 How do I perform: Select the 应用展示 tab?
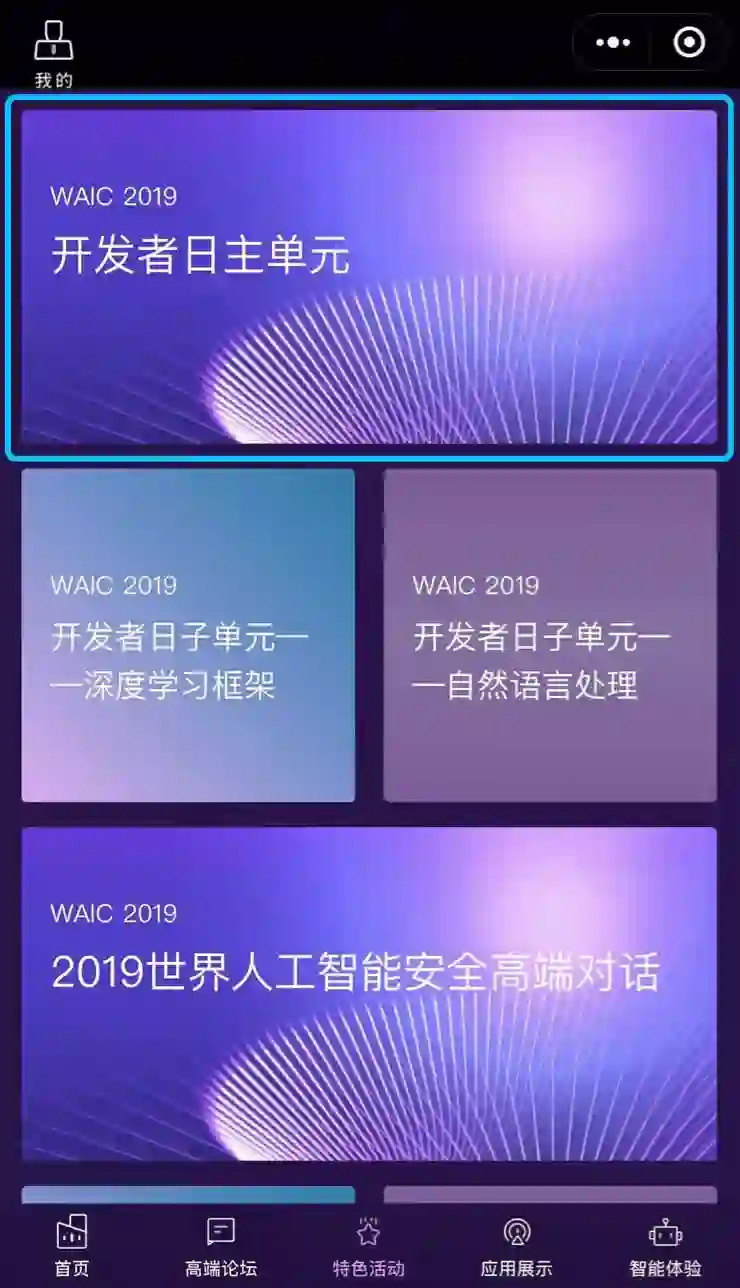click(x=517, y=1246)
